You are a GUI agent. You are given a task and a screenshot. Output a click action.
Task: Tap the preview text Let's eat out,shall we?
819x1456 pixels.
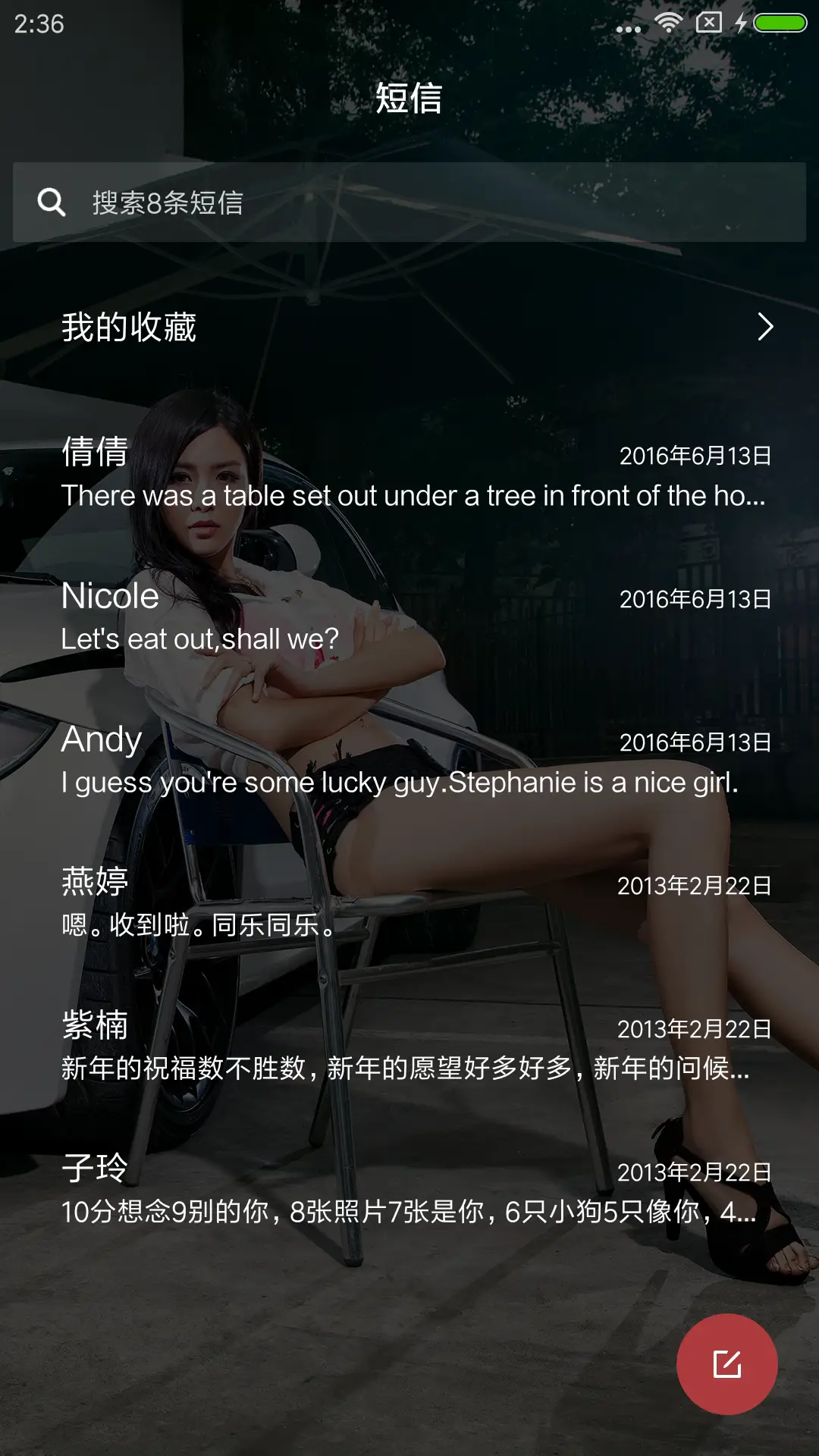pyautogui.click(x=199, y=639)
